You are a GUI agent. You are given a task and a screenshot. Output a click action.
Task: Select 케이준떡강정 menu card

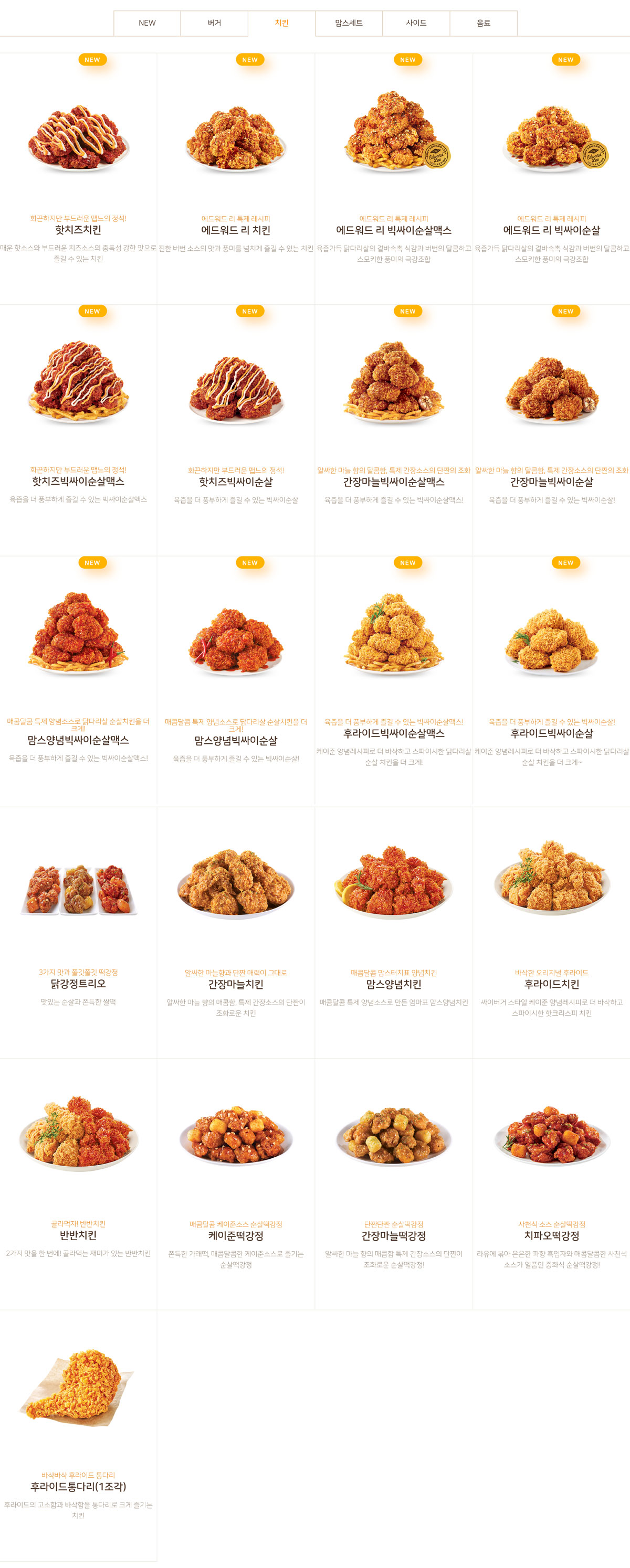[x=236, y=1235]
